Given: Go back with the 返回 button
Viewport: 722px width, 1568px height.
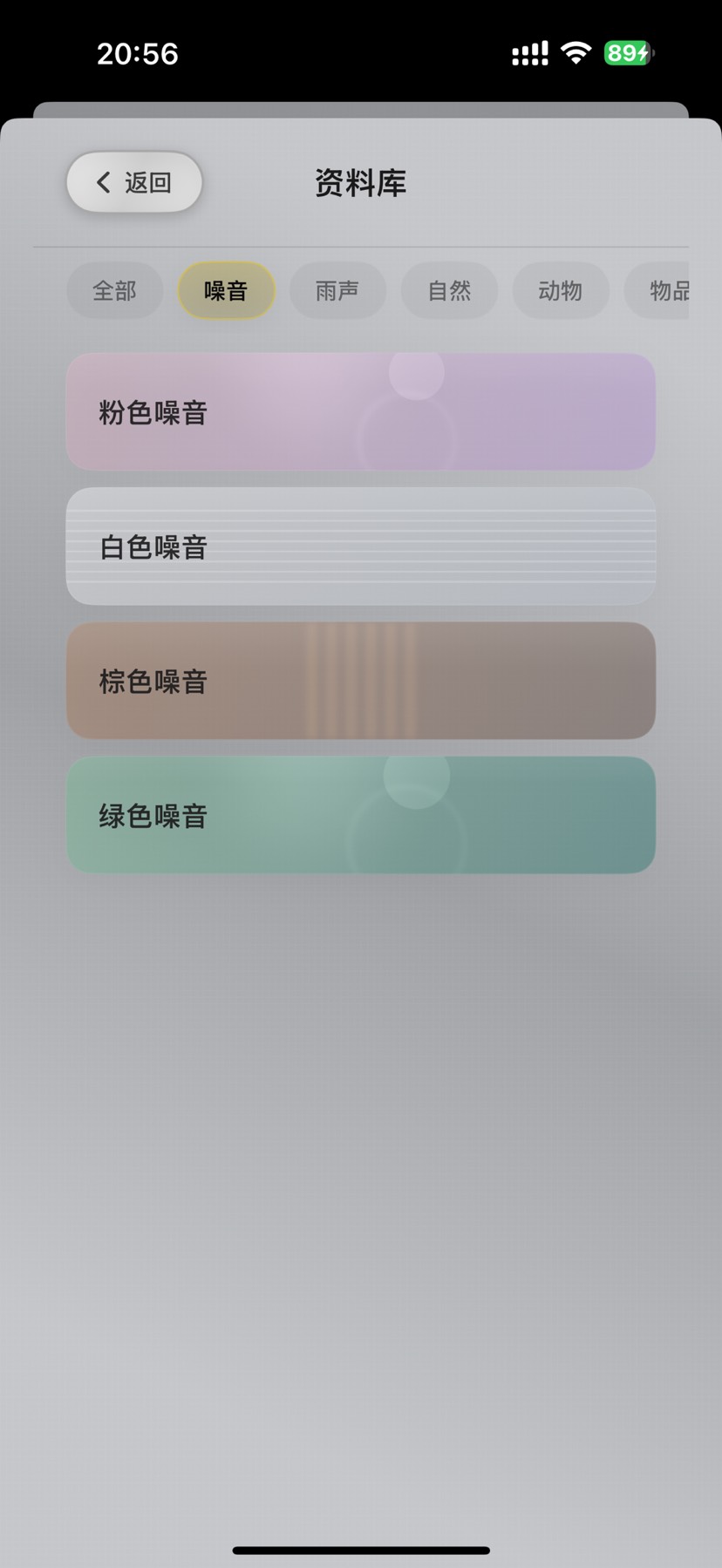Looking at the screenshot, I should pyautogui.click(x=134, y=182).
